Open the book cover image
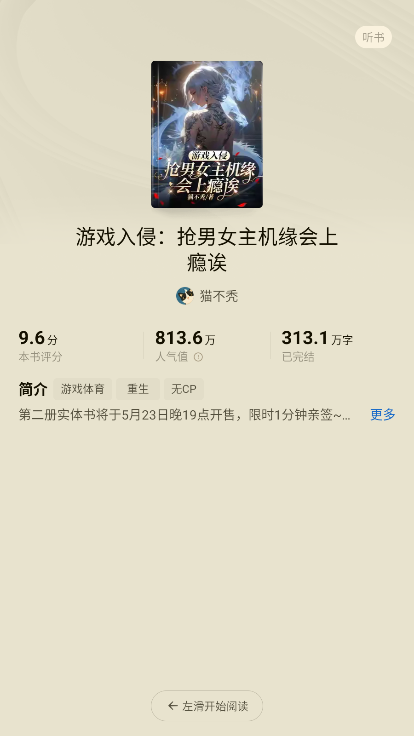The height and width of the screenshot is (736, 414). tap(207, 134)
